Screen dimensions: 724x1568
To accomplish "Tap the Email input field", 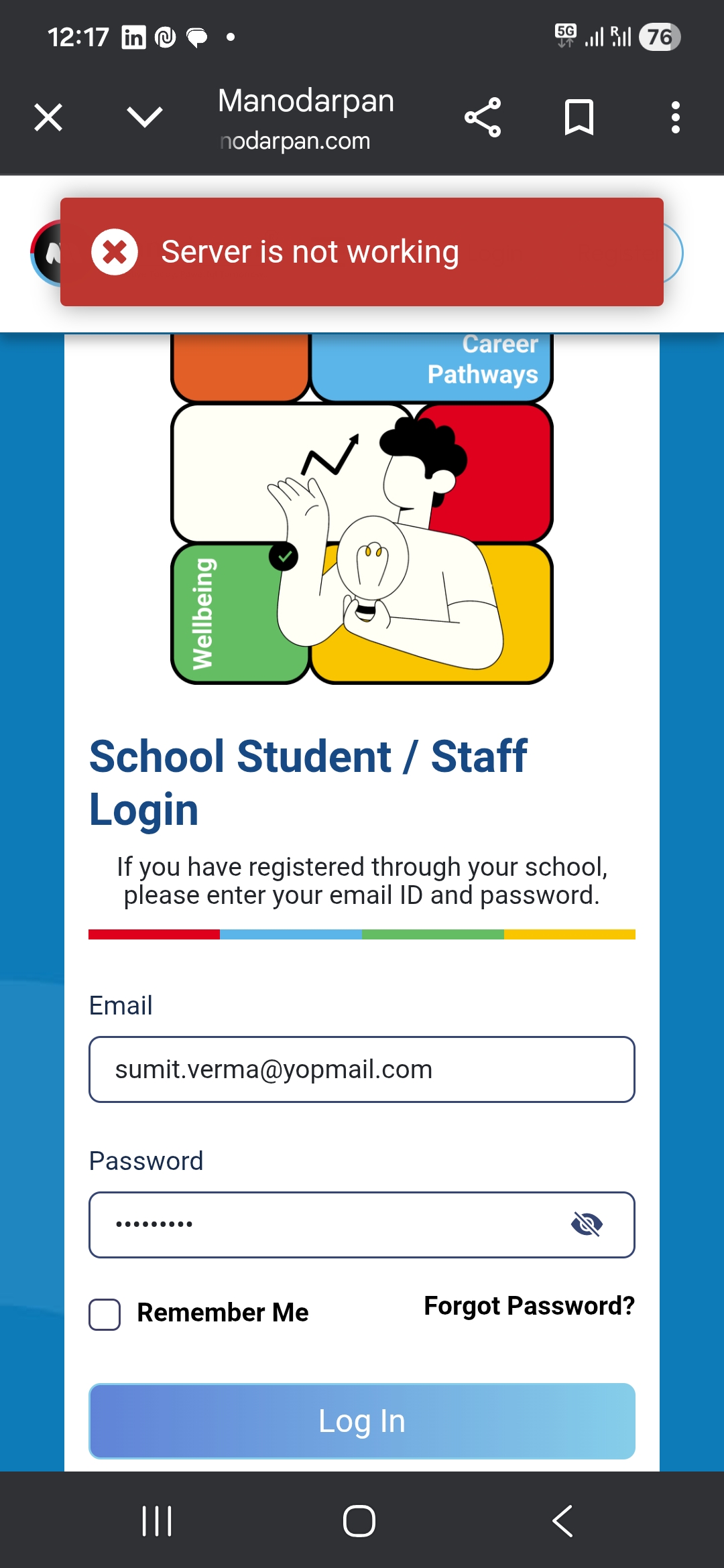I will pos(362,1069).
